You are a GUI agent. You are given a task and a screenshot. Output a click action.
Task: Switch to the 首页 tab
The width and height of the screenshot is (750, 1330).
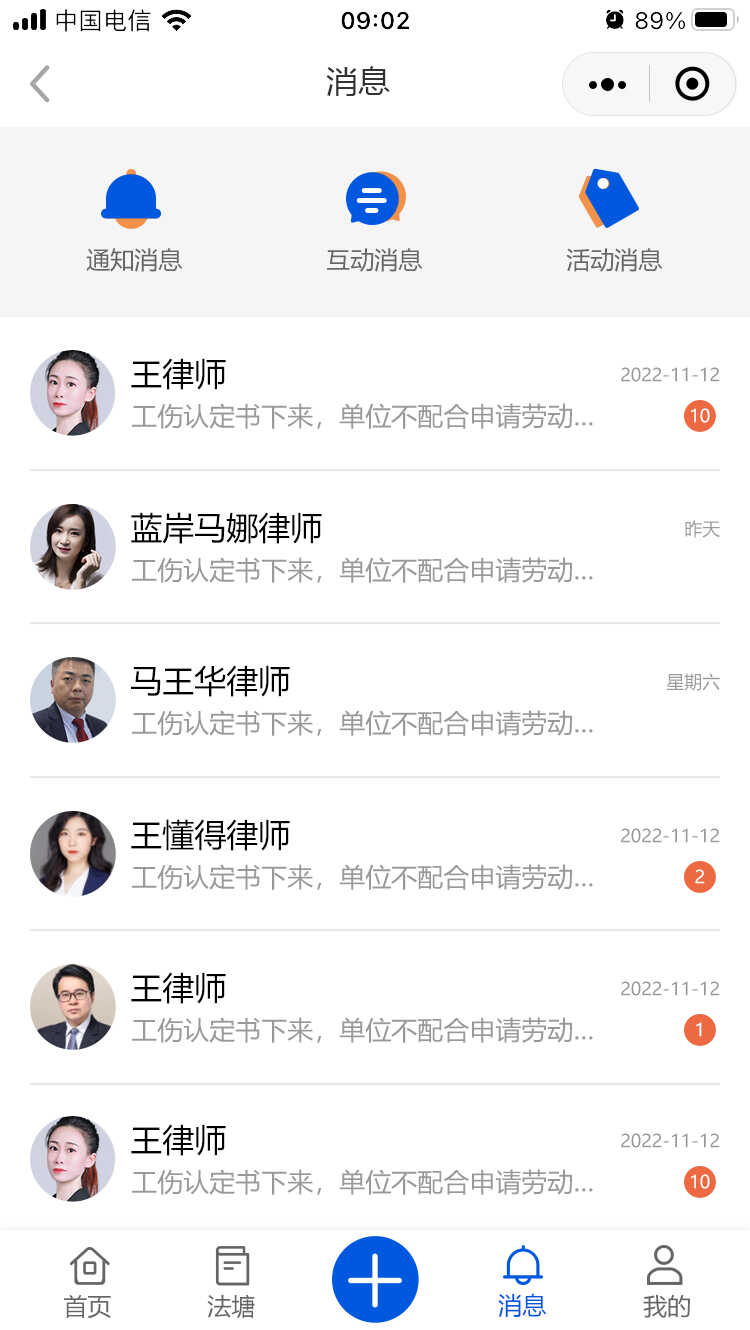pos(88,1282)
